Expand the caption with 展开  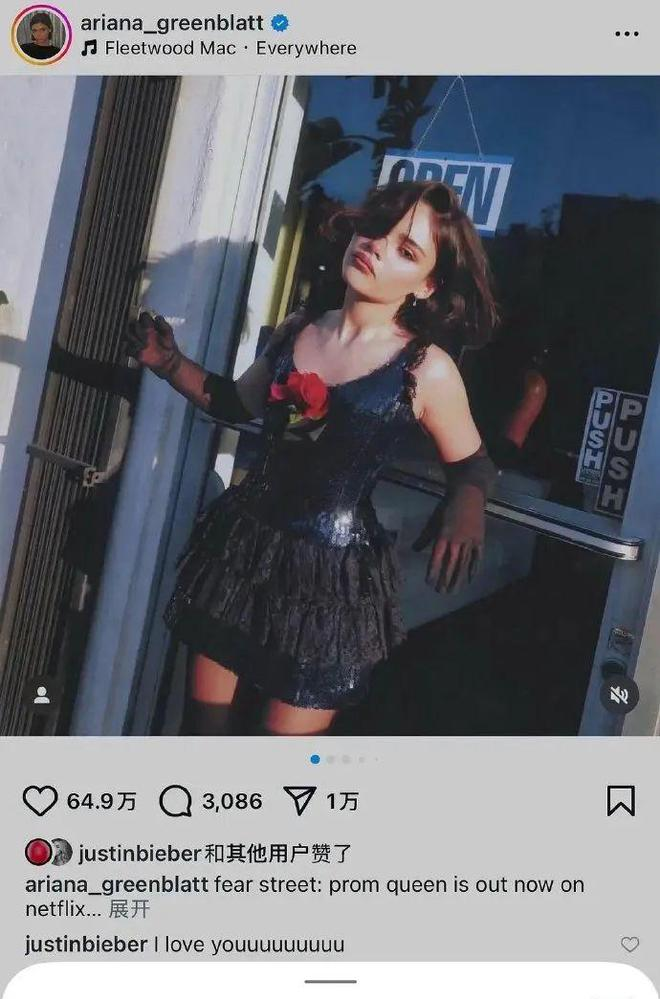129,909
